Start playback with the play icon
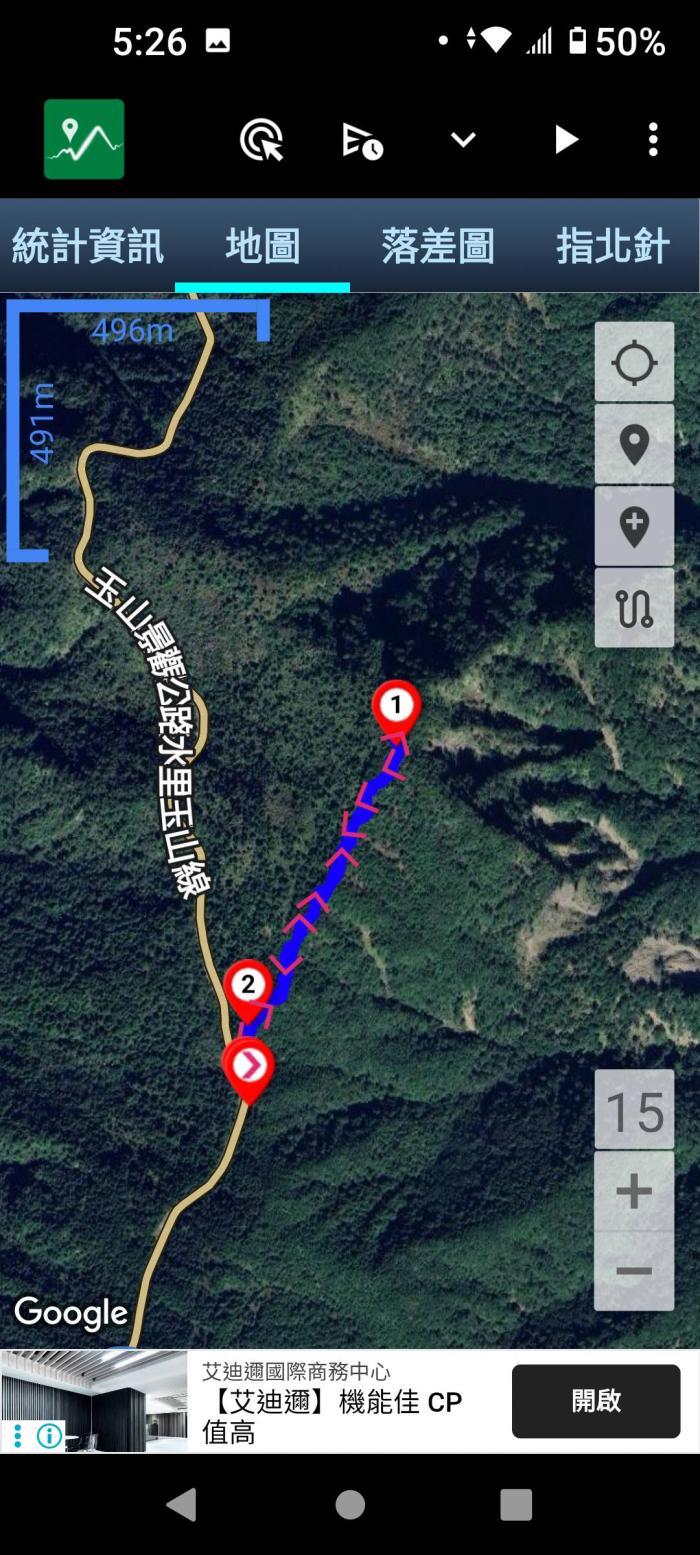This screenshot has width=700, height=1555. tap(566, 140)
